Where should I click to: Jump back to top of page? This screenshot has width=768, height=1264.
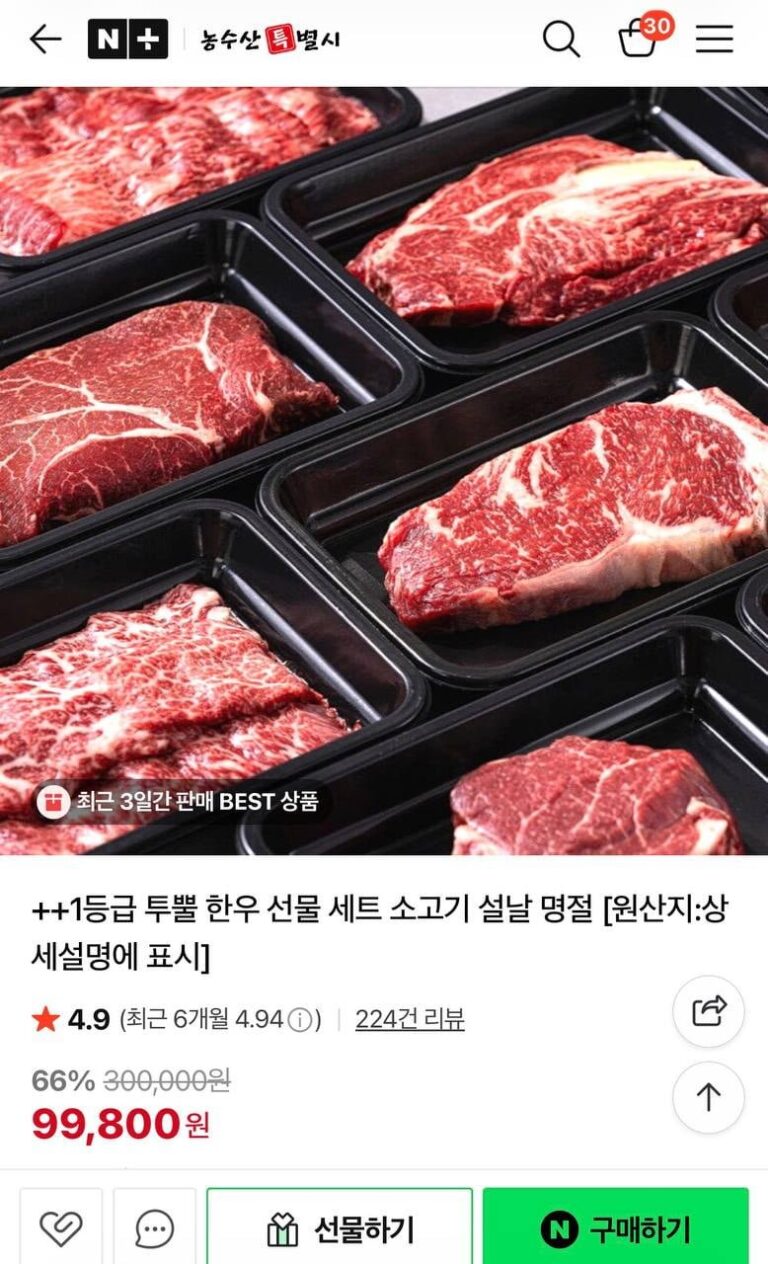pyautogui.click(x=708, y=1097)
